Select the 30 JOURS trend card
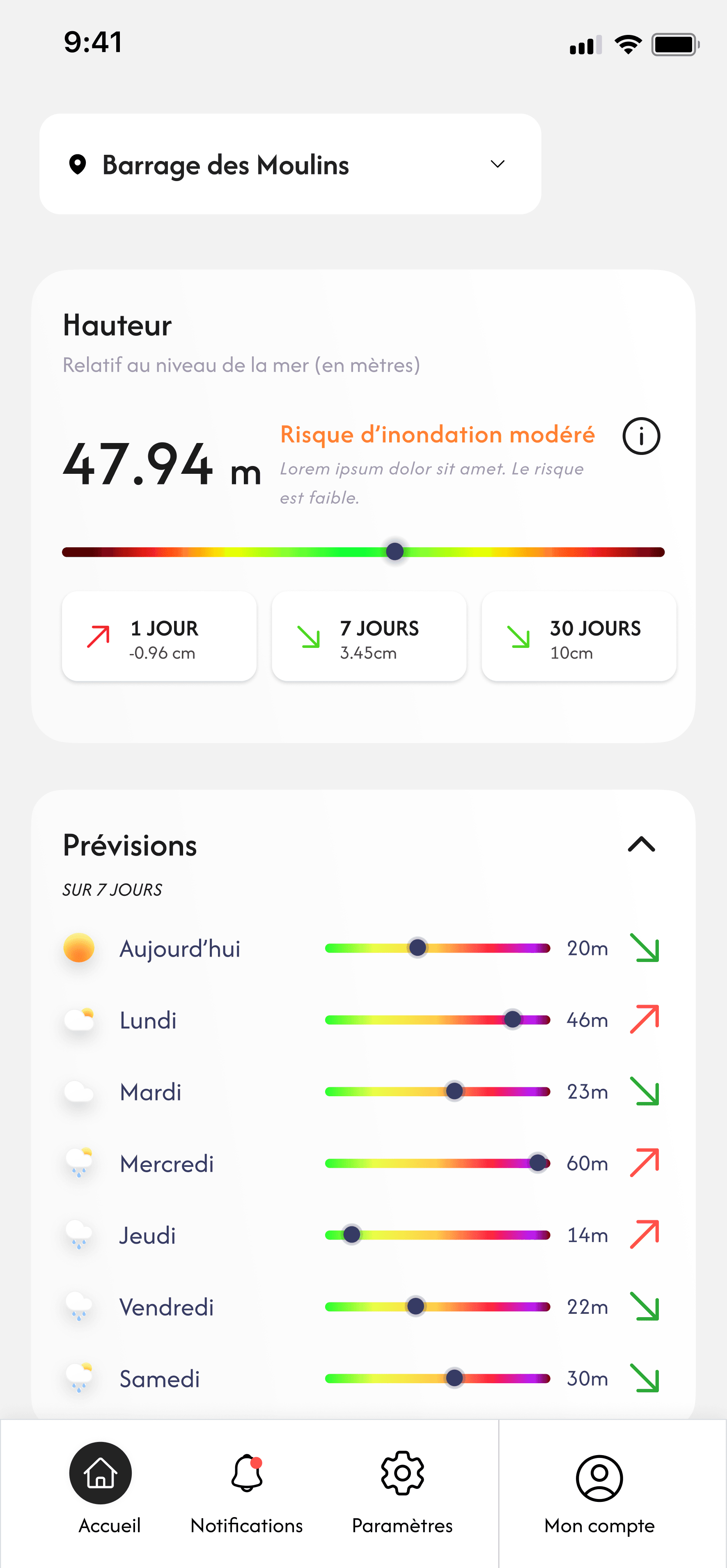727x1568 pixels. pos(579,636)
